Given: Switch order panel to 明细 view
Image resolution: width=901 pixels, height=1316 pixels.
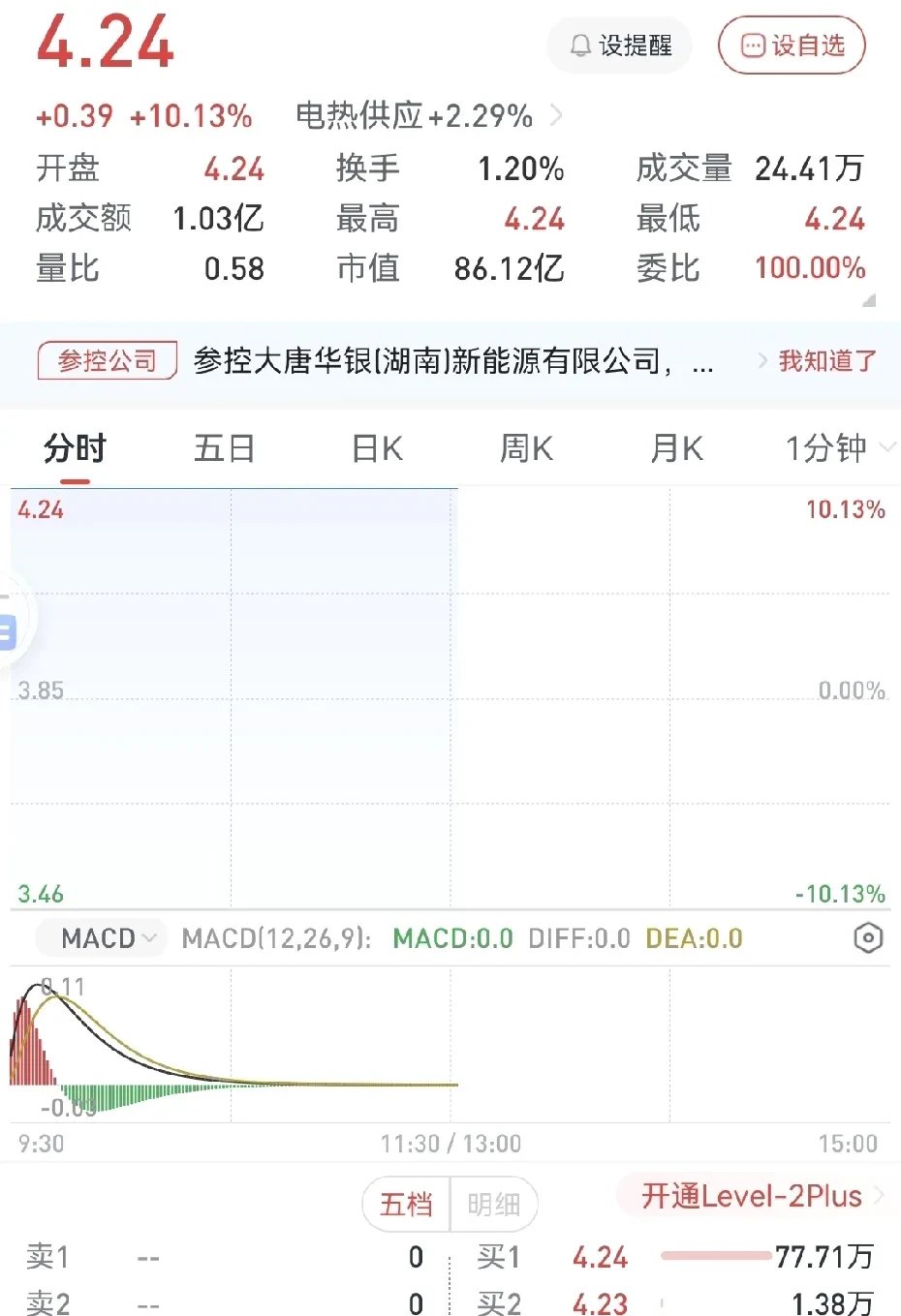Looking at the screenshot, I should pos(494,1203).
